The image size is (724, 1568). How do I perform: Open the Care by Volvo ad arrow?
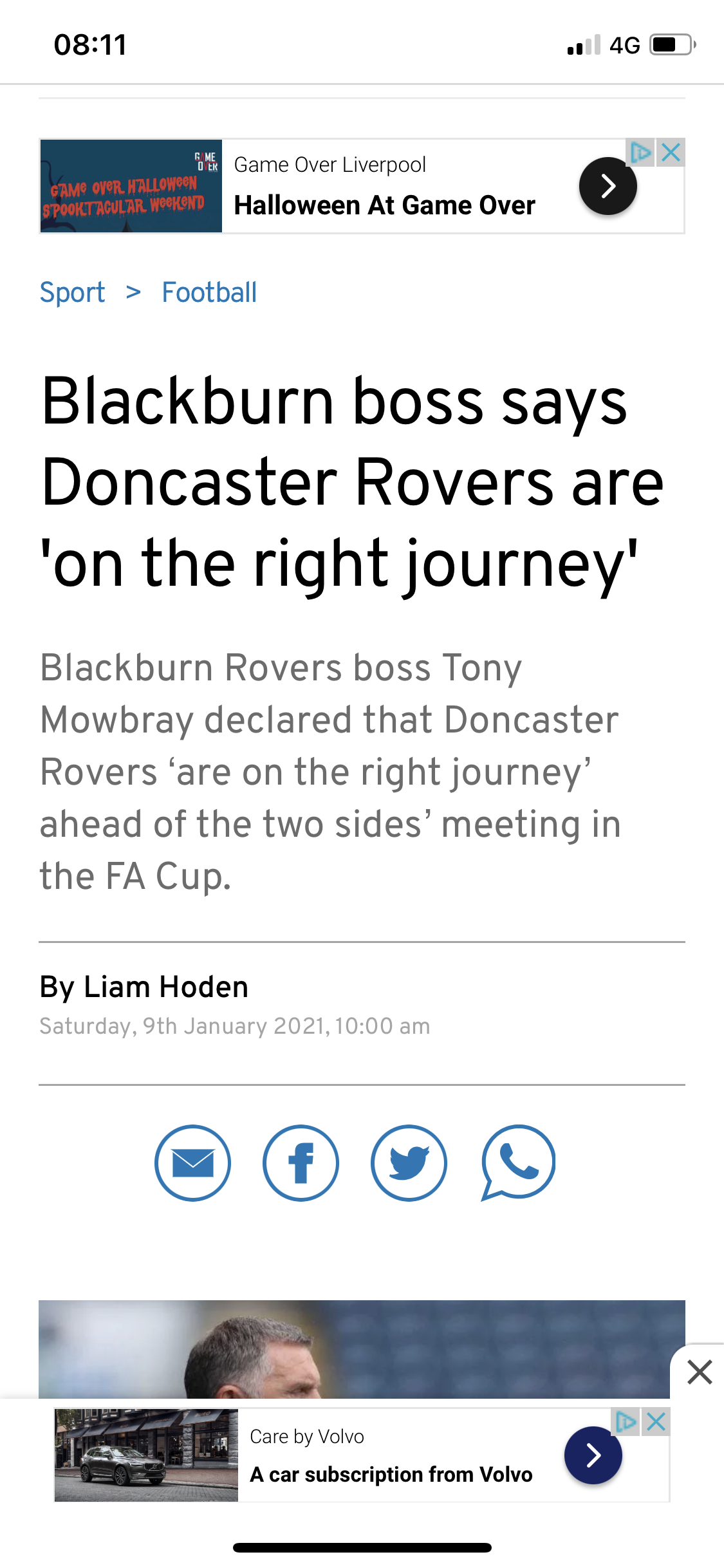593,1455
